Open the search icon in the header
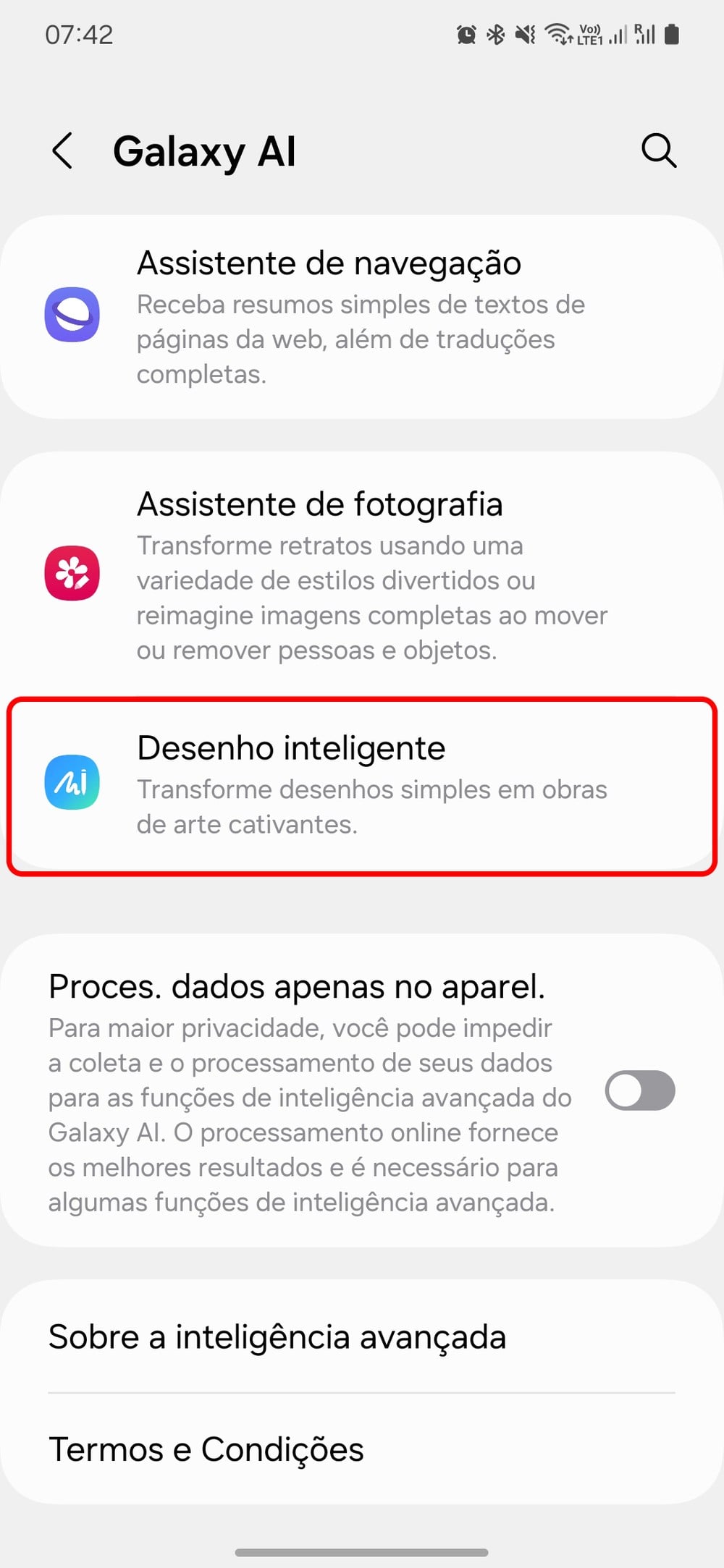Screen dimensions: 724x1568 click(658, 151)
